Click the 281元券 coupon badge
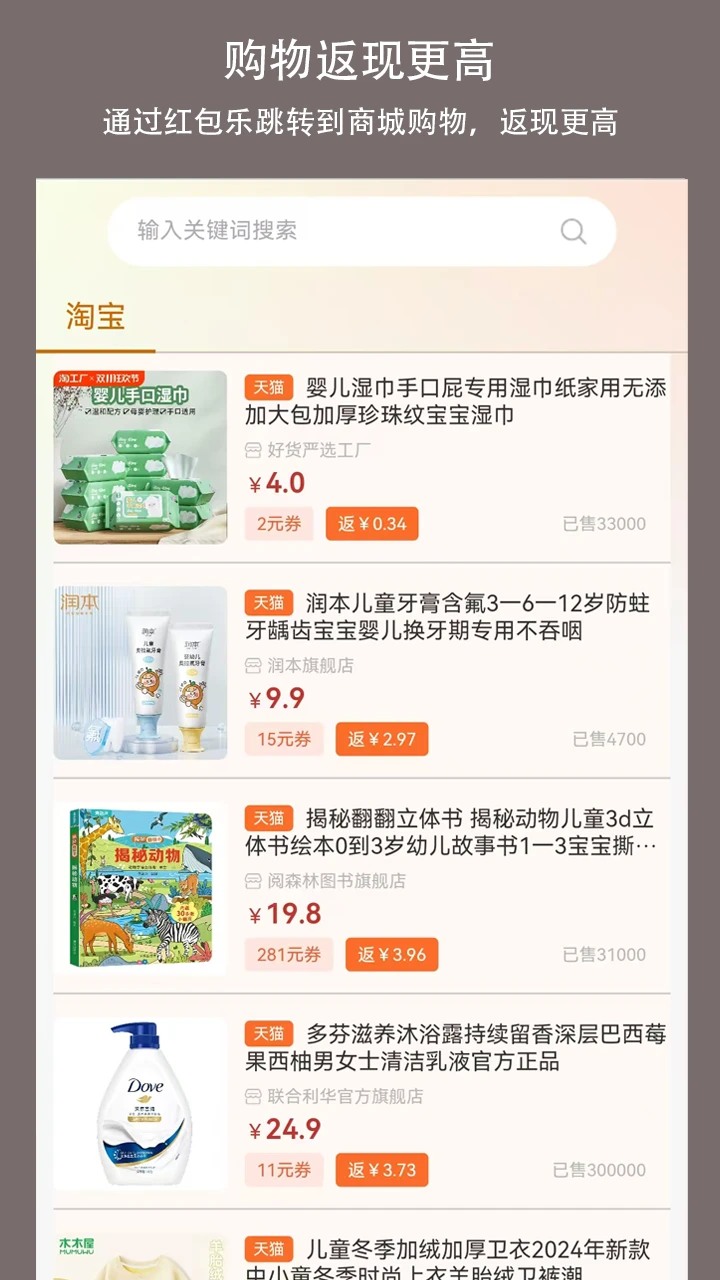 click(288, 954)
